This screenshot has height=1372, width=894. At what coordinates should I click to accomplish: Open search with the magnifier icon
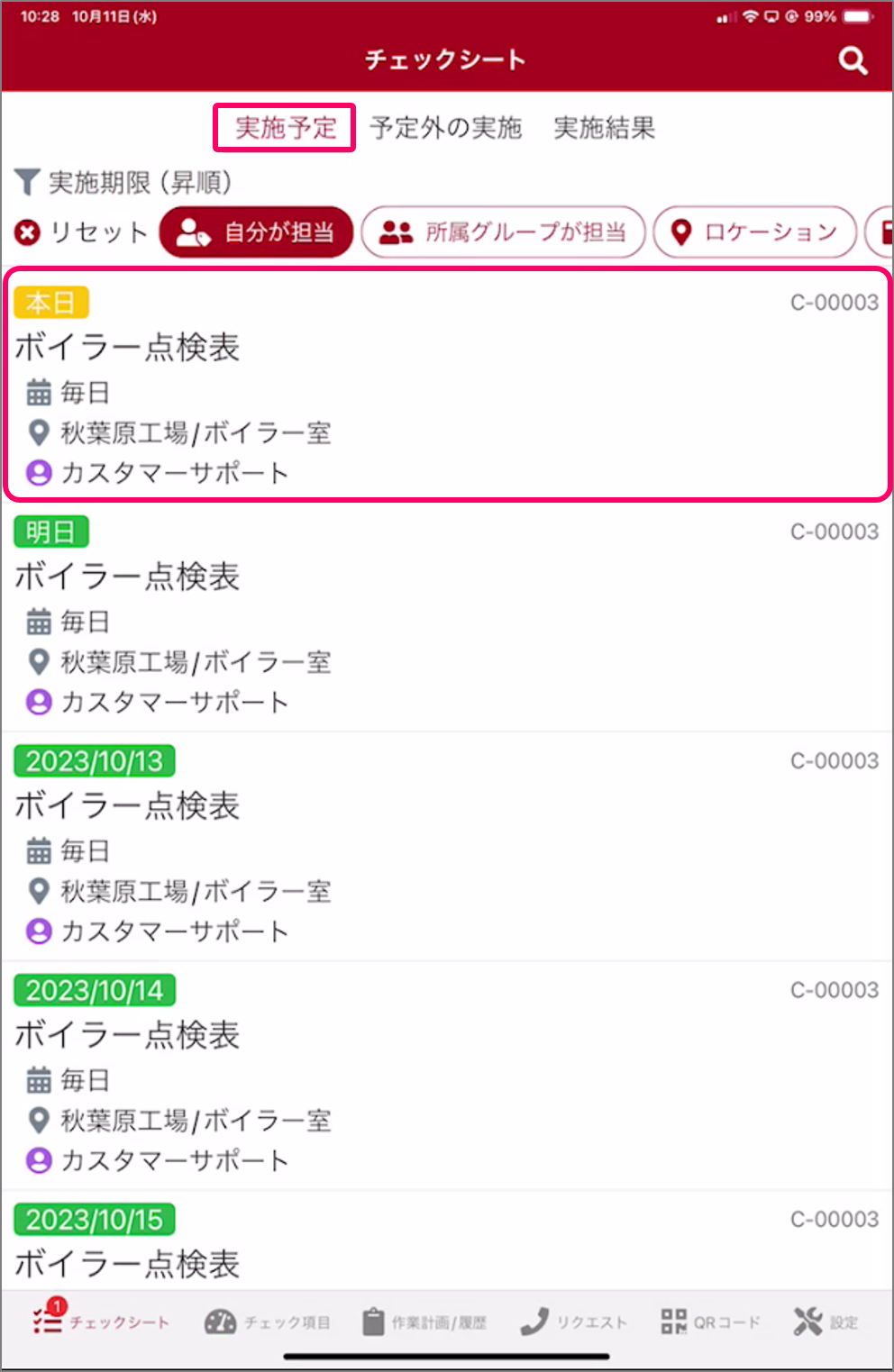click(x=851, y=60)
